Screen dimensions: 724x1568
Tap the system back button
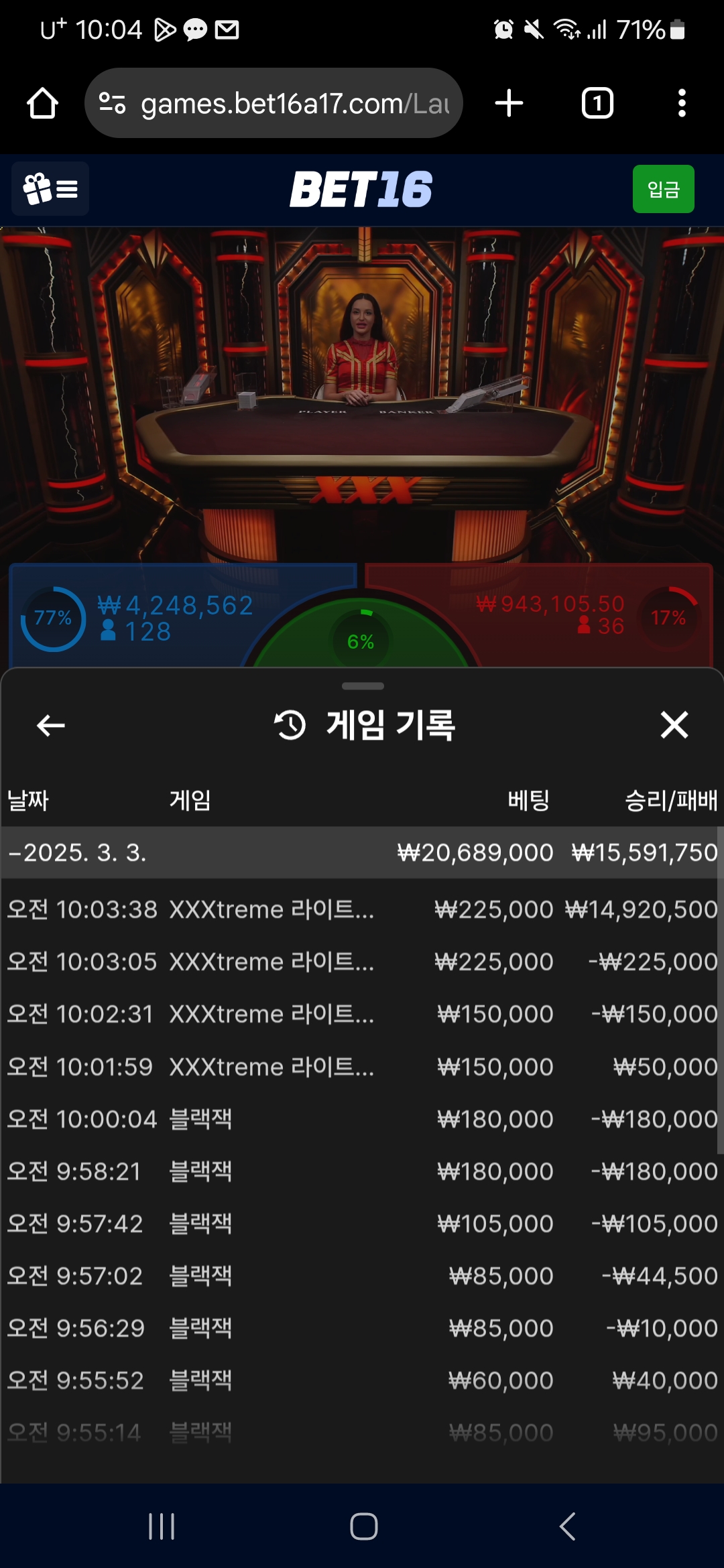point(567,1526)
